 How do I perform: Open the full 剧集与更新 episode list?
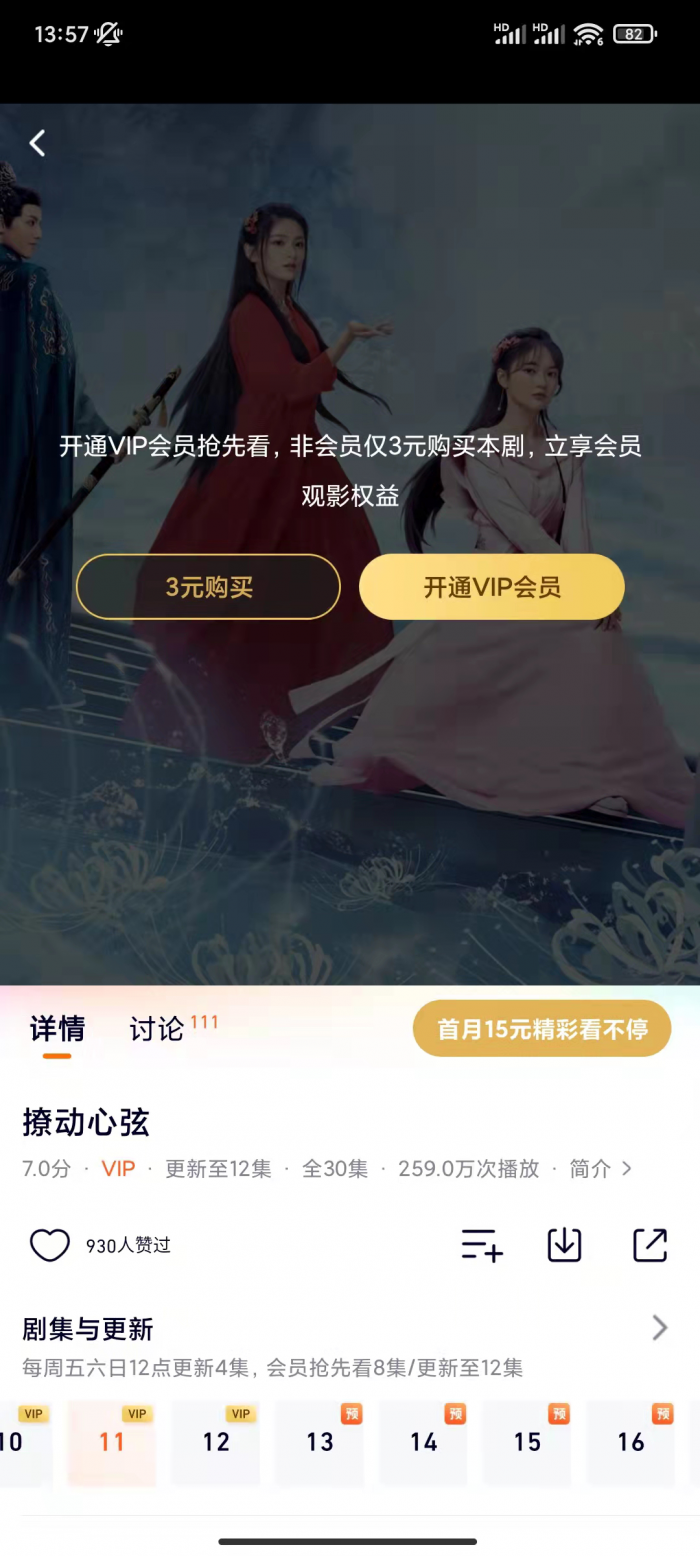[x=659, y=1328]
